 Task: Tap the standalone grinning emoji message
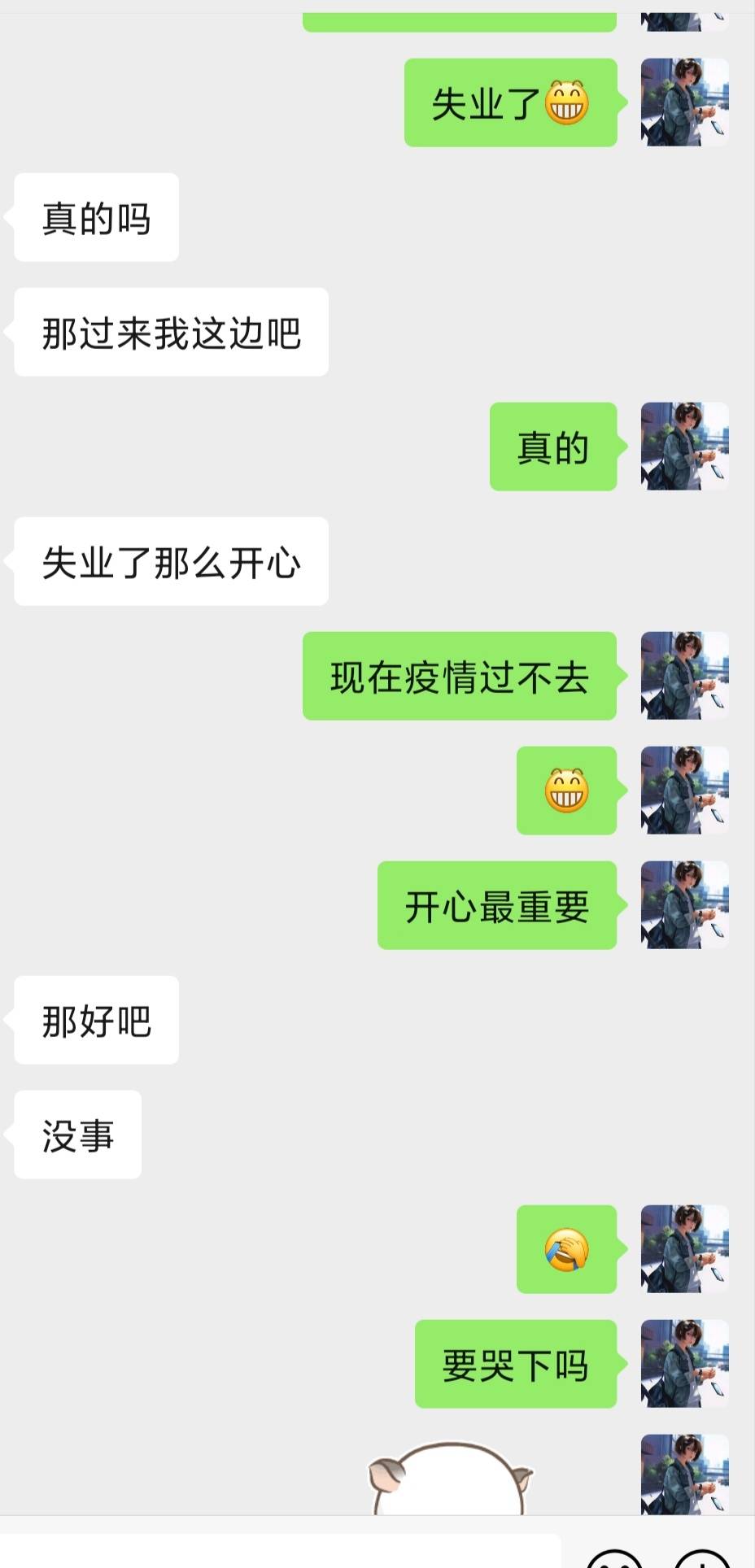tap(566, 791)
